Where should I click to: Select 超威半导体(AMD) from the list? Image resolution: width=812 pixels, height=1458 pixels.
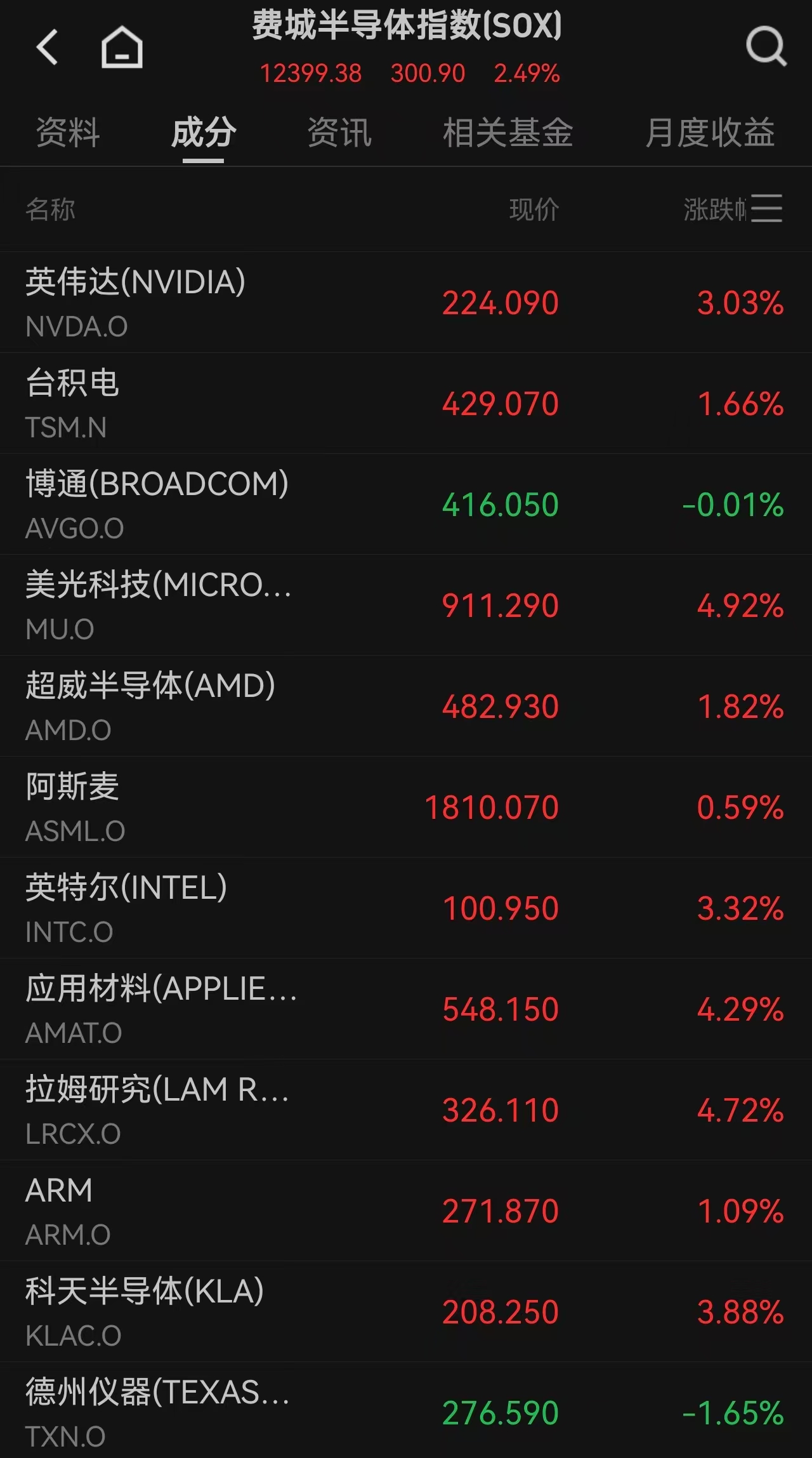(x=406, y=706)
